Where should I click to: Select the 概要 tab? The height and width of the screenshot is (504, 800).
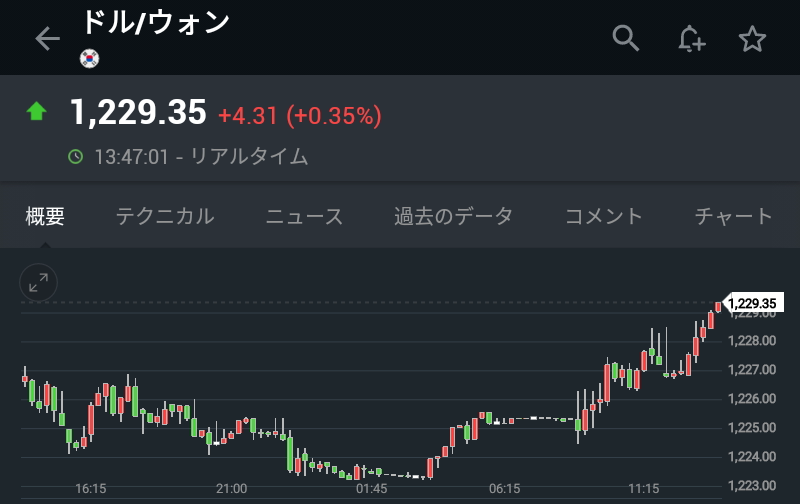tap(45, 216)
